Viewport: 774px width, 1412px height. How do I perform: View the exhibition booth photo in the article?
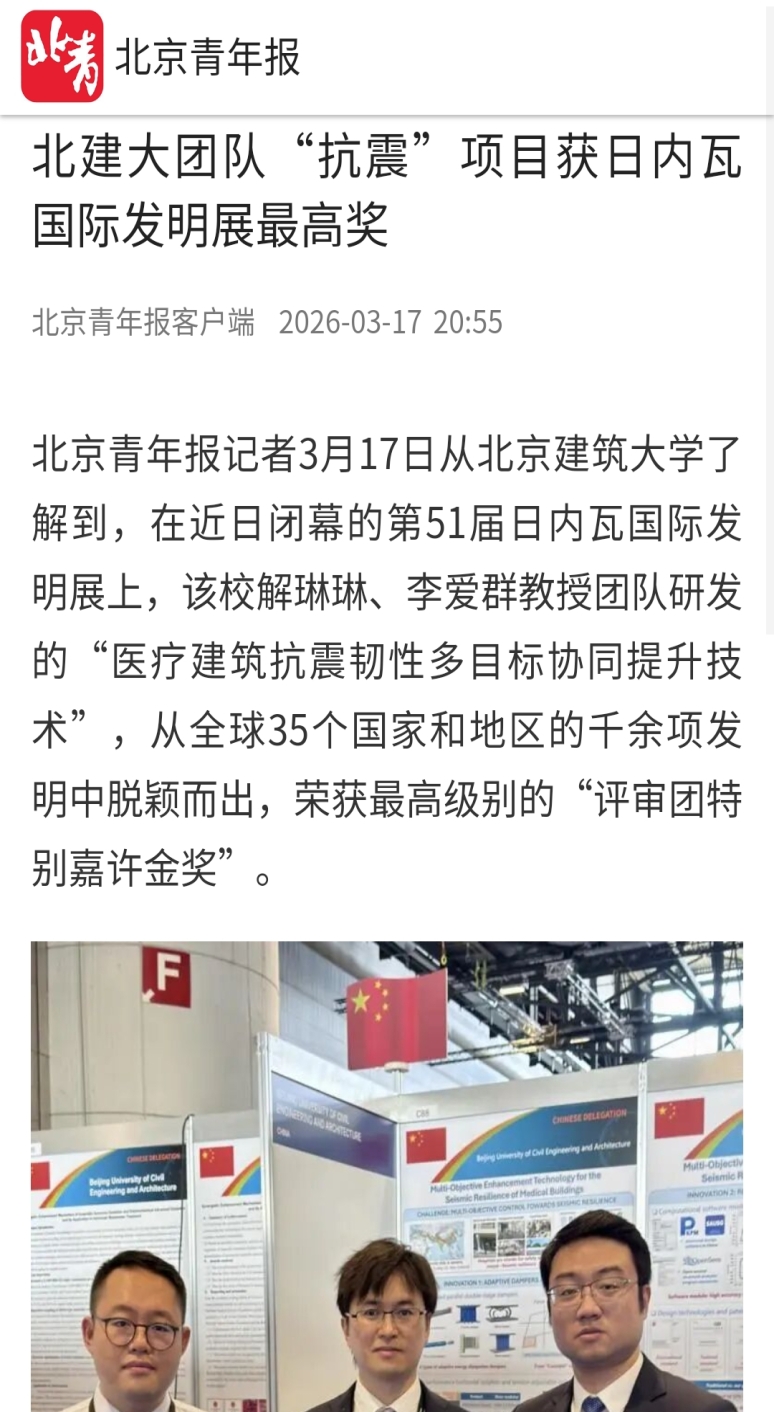click(x=387, y=1175)
